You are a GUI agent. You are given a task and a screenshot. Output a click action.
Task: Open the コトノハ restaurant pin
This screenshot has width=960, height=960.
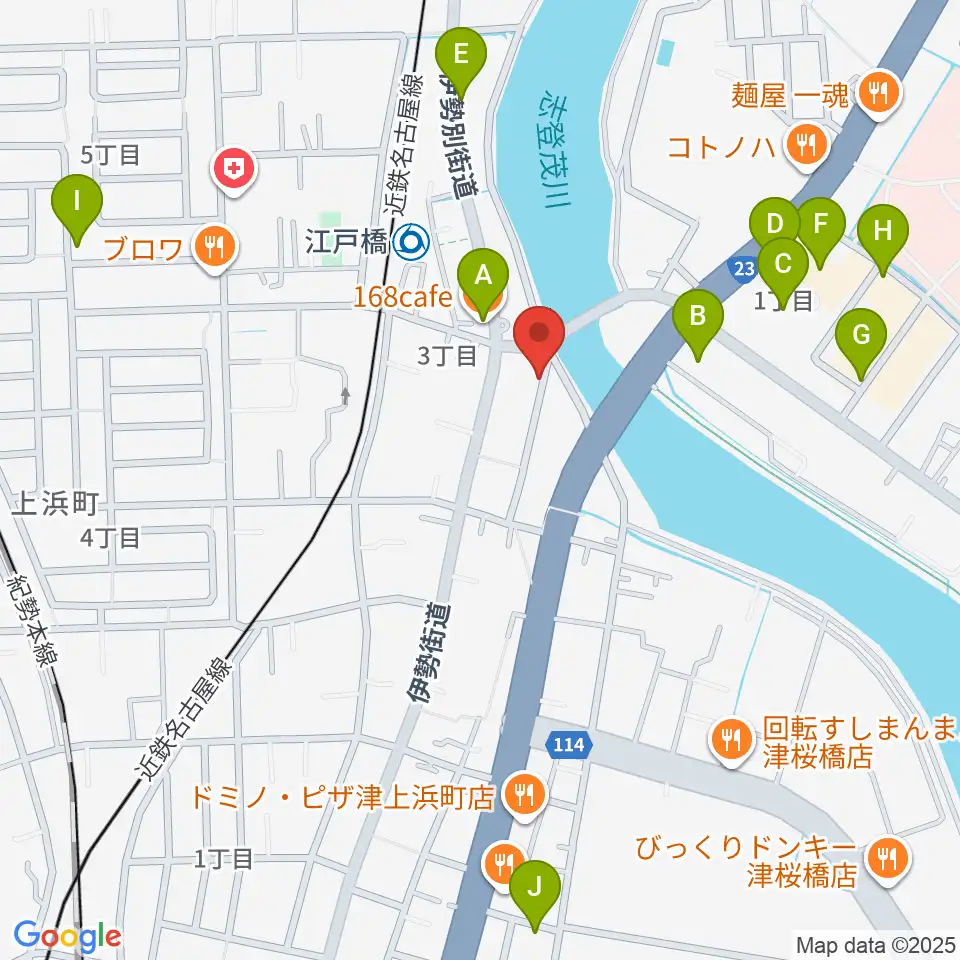pyautogui.click(x=806, y=147)
